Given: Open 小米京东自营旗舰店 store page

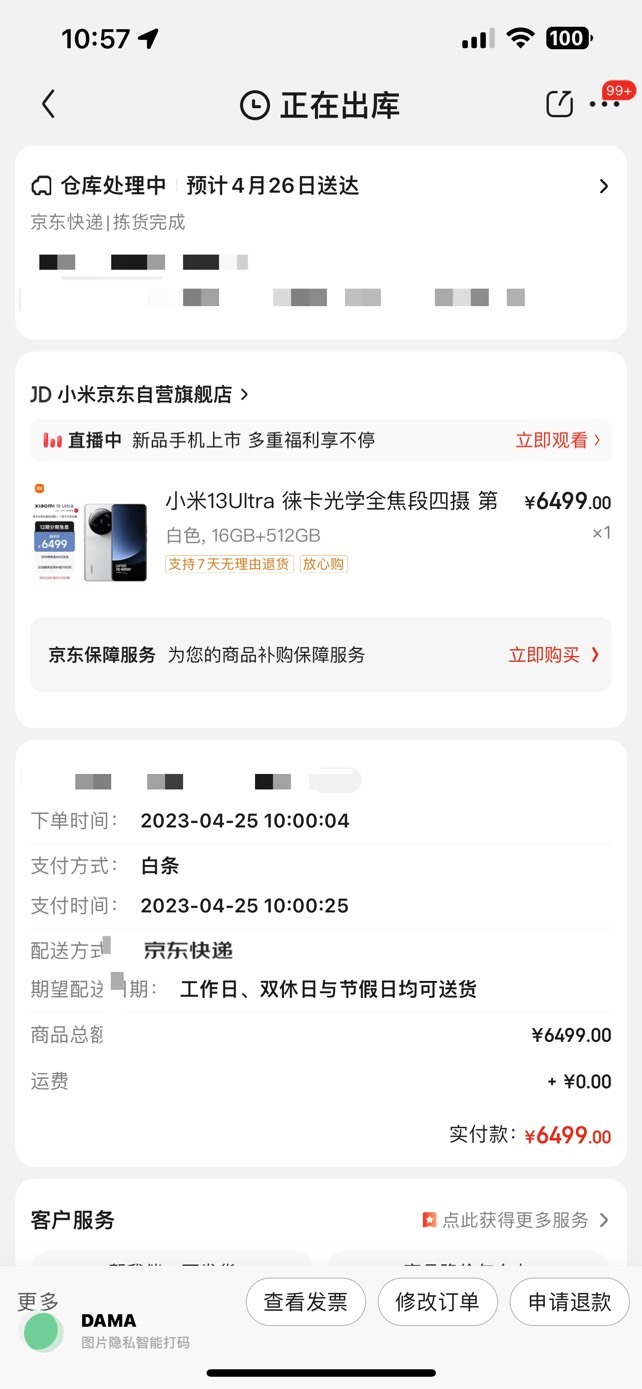Looking at the screenshot, I should 140,395.
